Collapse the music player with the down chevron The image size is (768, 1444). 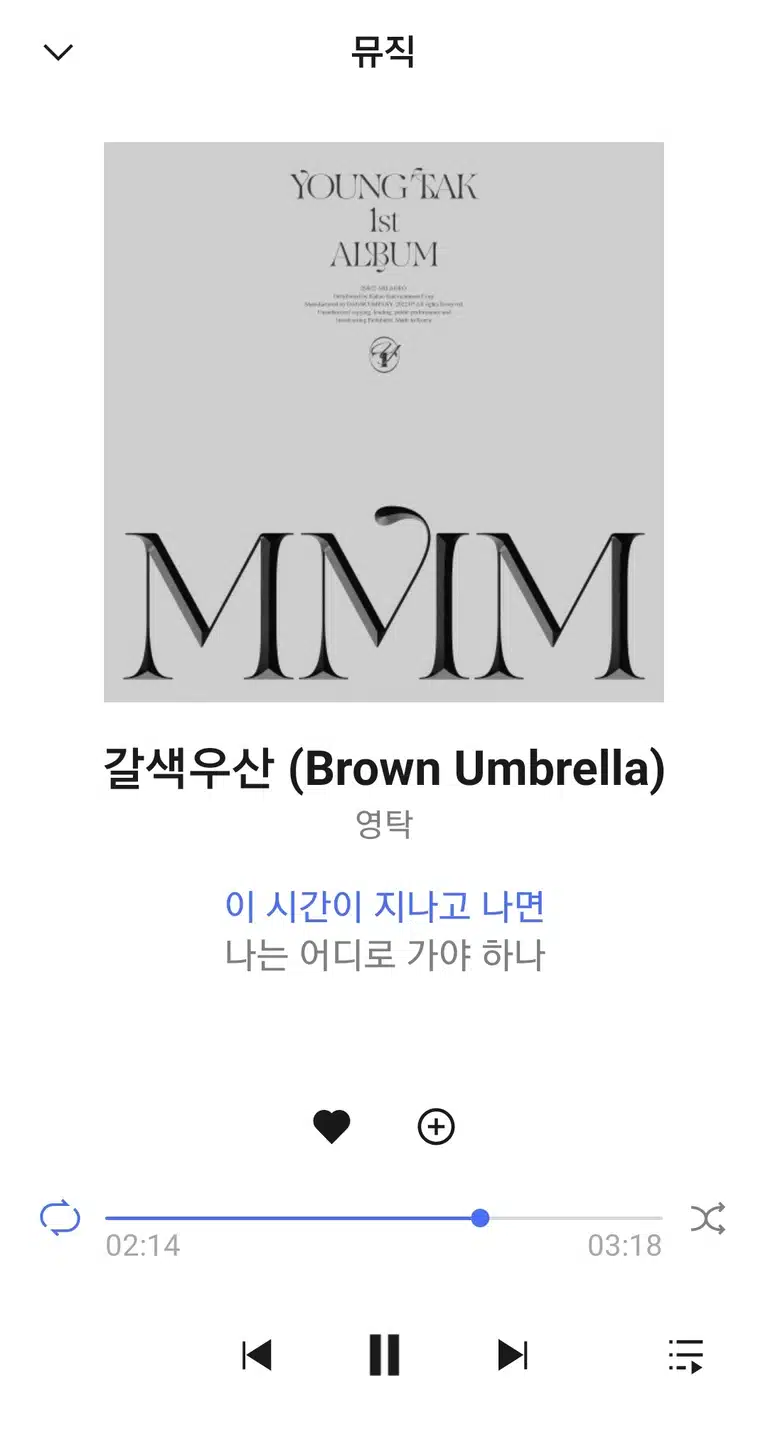tap(59, 52)
